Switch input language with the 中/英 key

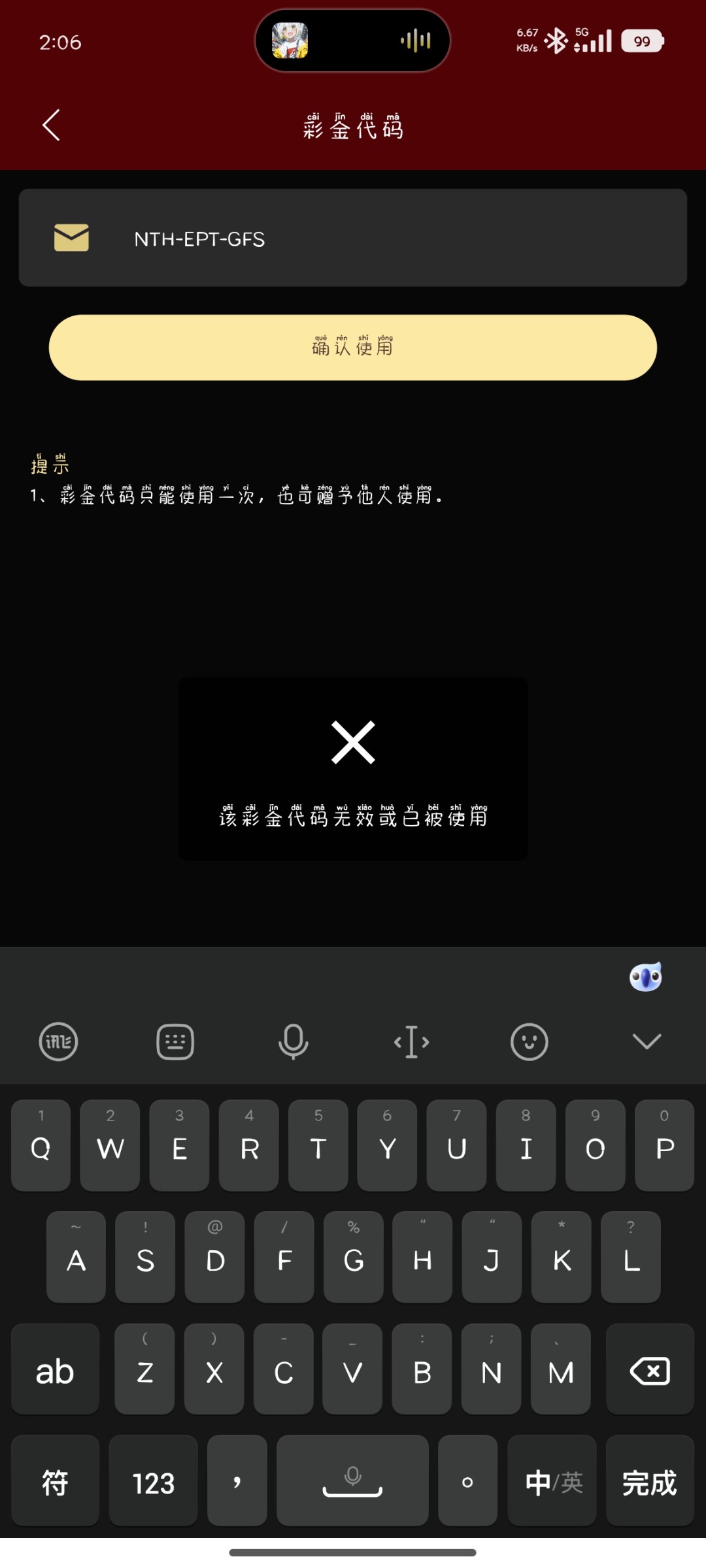(552, 1483)
